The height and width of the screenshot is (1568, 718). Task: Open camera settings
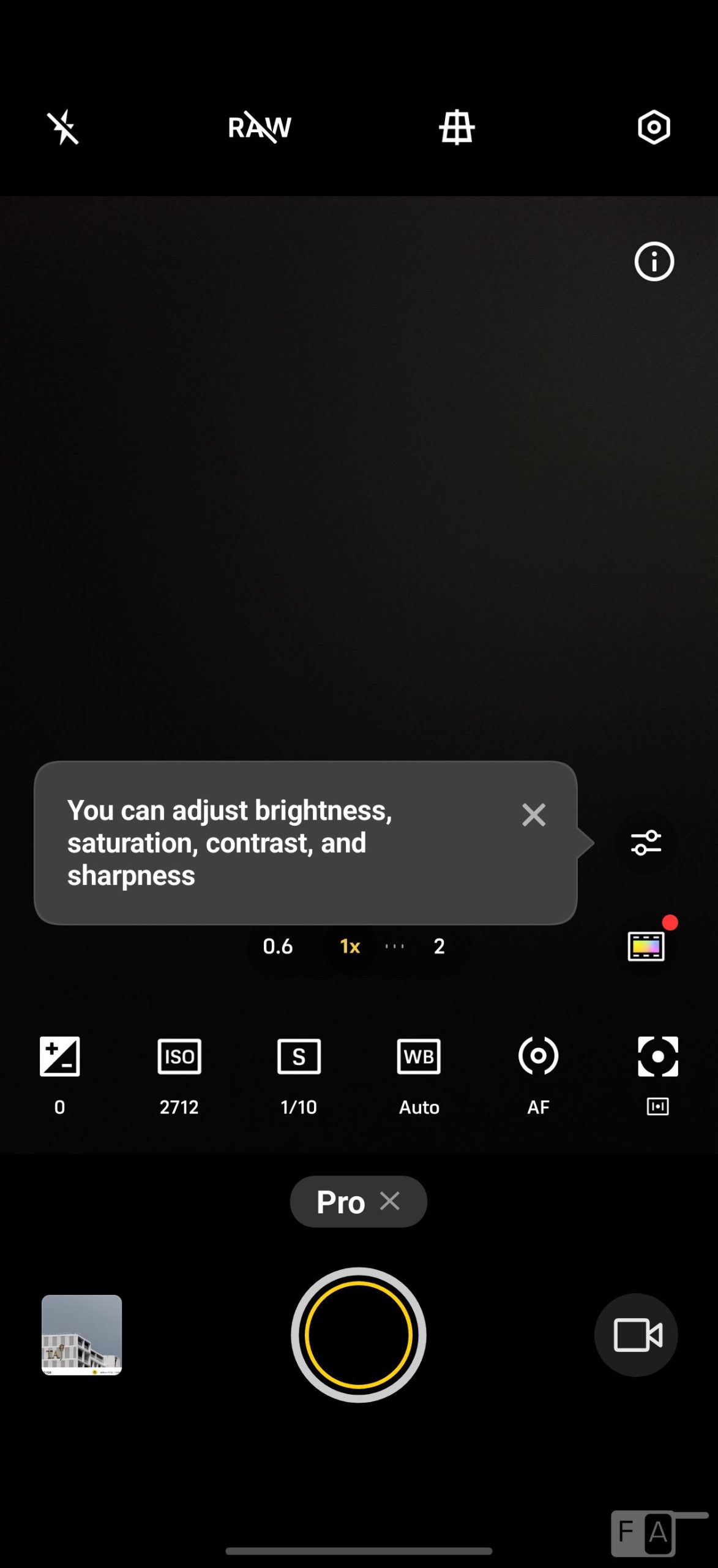(653, 127)
